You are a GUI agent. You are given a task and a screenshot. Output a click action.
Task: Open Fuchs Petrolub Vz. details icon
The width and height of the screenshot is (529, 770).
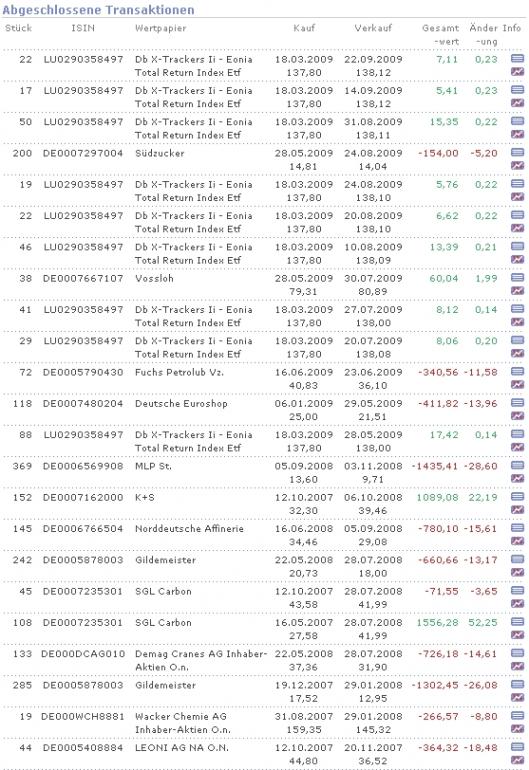[517, 371]
